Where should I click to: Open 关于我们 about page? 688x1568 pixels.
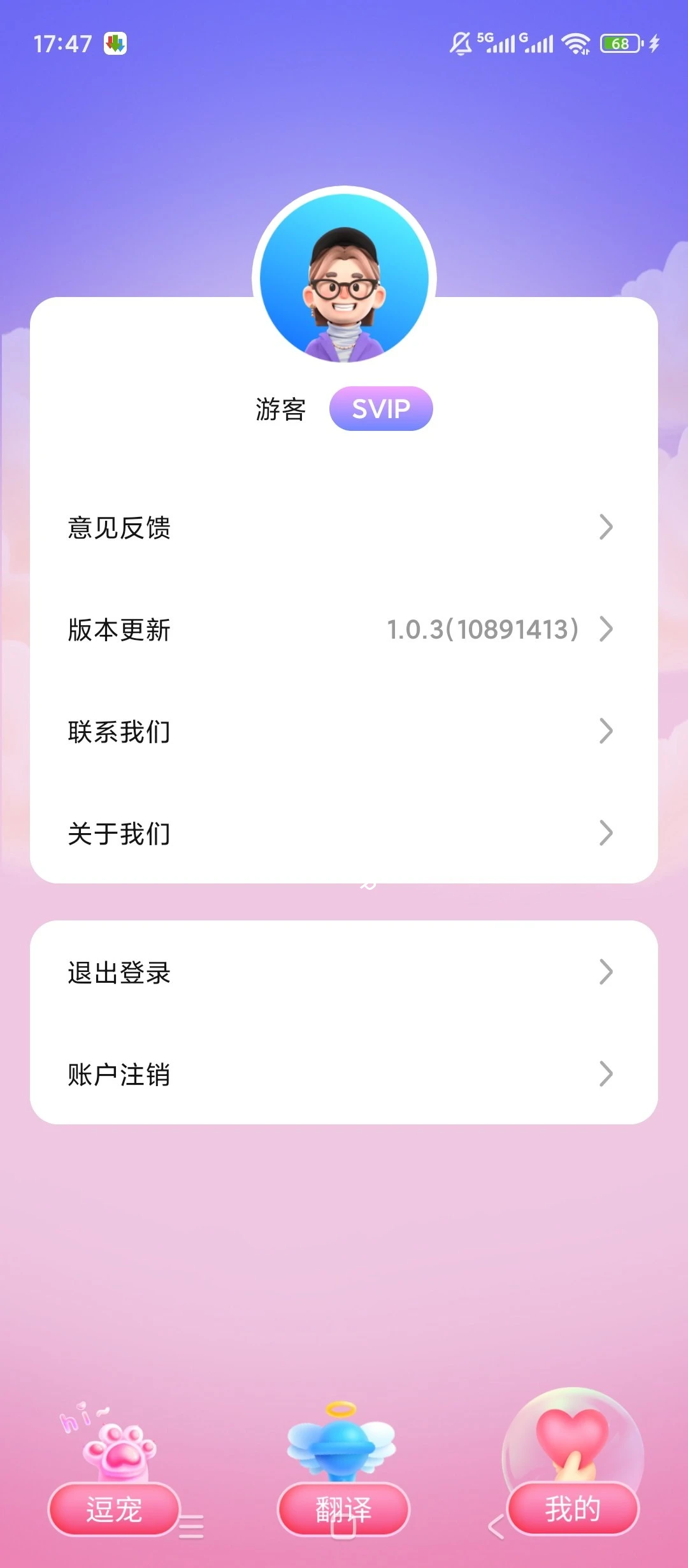(117, 833)
